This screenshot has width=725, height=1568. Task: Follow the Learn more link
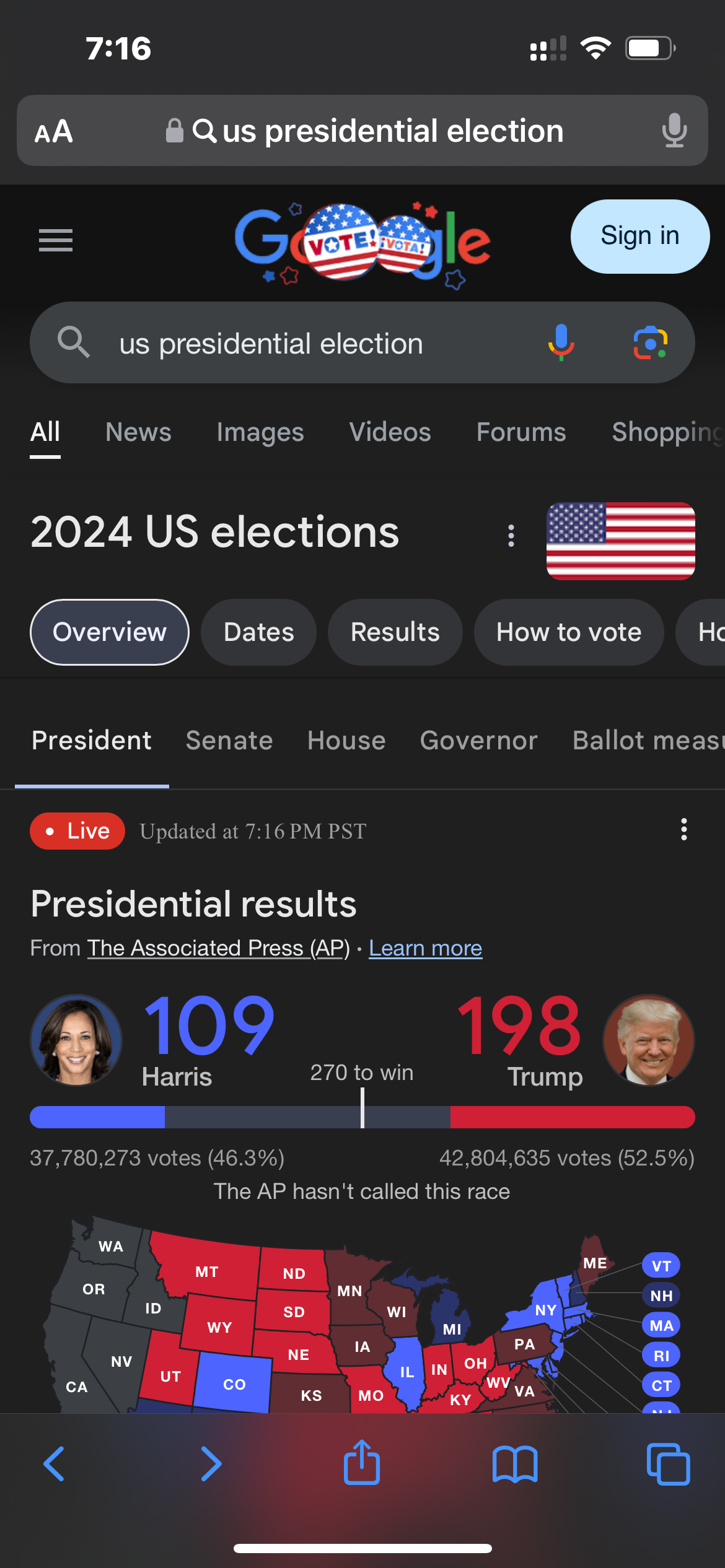[x=426, y=948]
